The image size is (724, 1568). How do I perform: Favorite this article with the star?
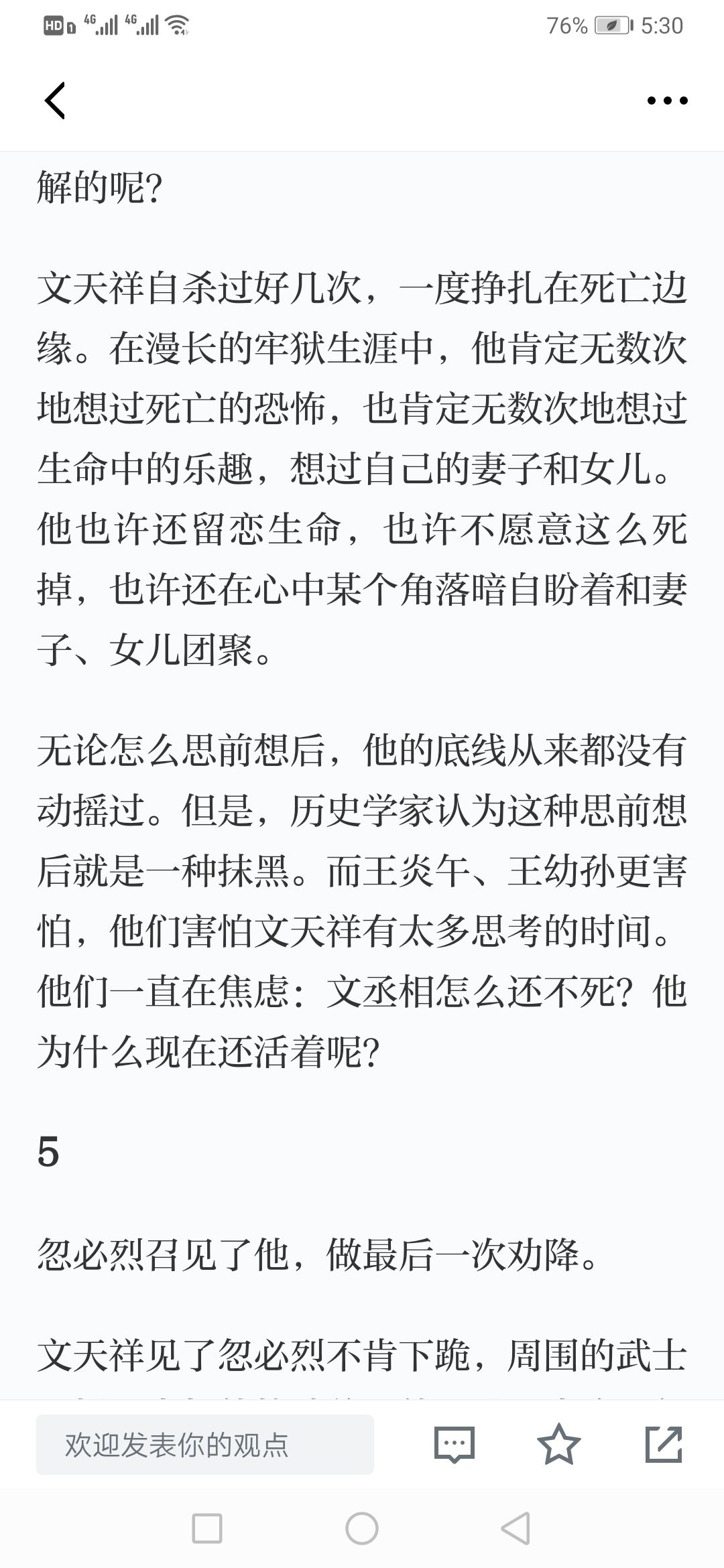(559, 1445)
